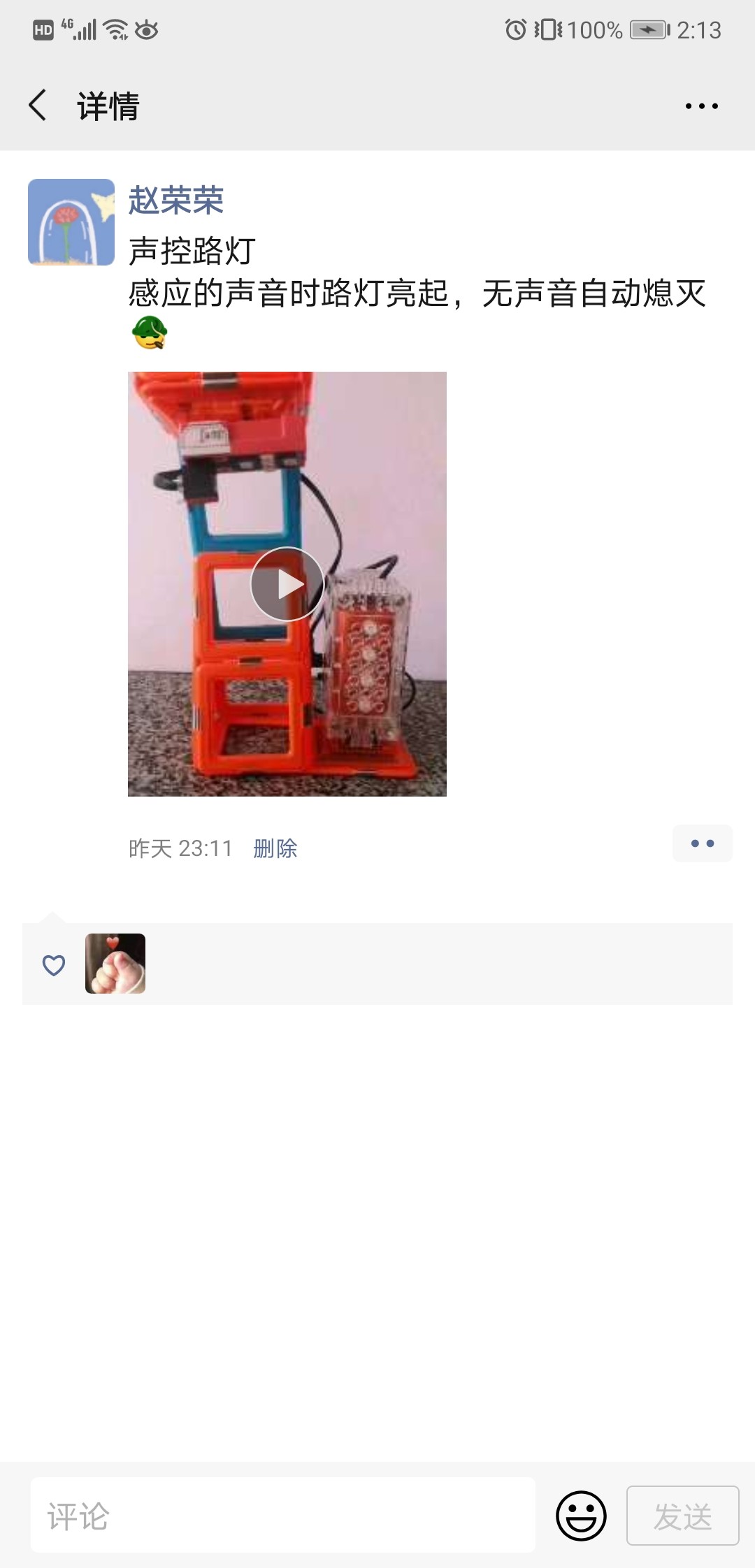Open the three-dot overflow menu in header
The height and width of the screenshot is (1568, 755).
click(701, 106)
